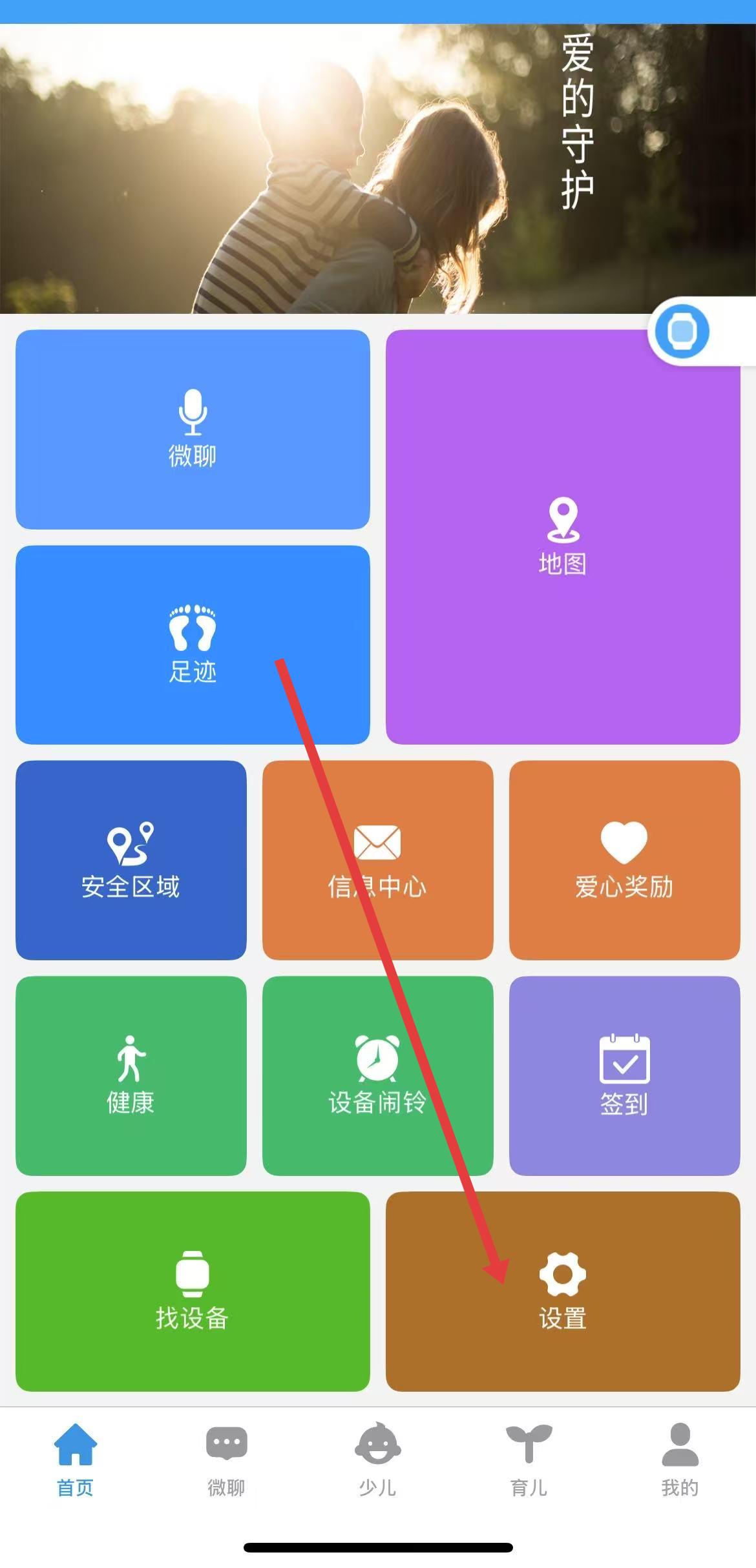Viewport: 756px width, 1568px height.
Task: Tap the floating watch device icon
Action: pos(682,331)
